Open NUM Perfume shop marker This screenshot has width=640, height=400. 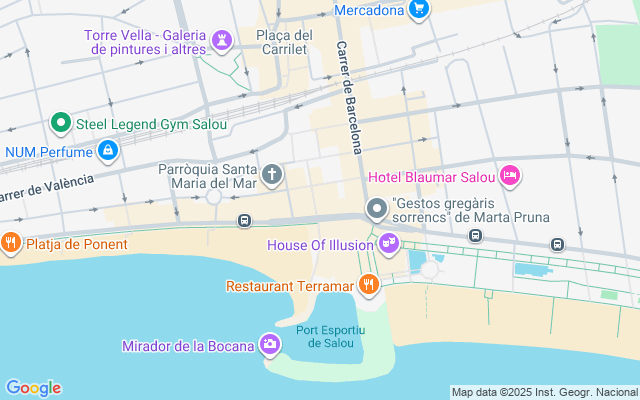pos(108,152)
